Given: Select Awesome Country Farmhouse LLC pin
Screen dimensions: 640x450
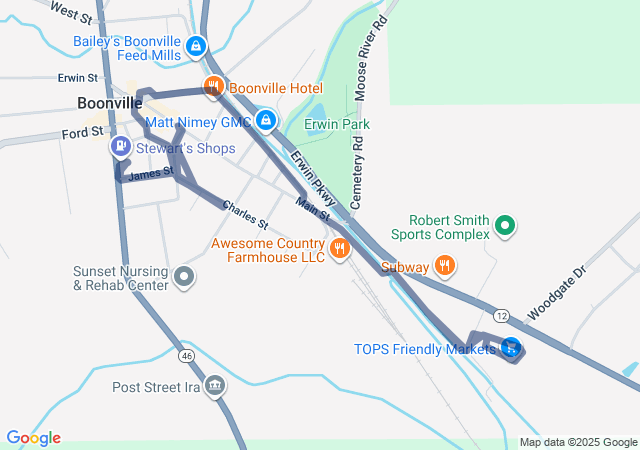Looking at the screenshot, I should pos(340,248).
